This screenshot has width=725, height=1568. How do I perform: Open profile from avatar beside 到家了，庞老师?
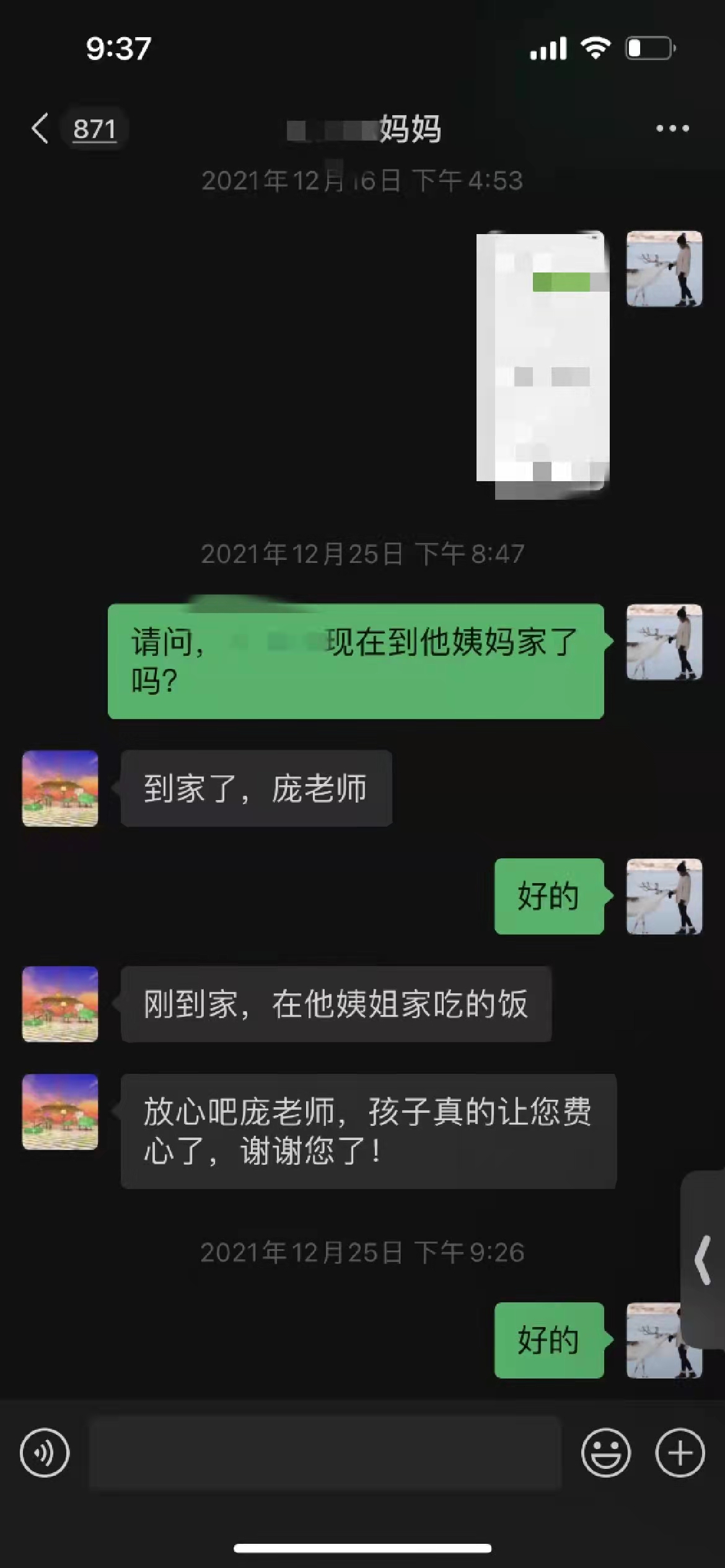coord(60,788)
